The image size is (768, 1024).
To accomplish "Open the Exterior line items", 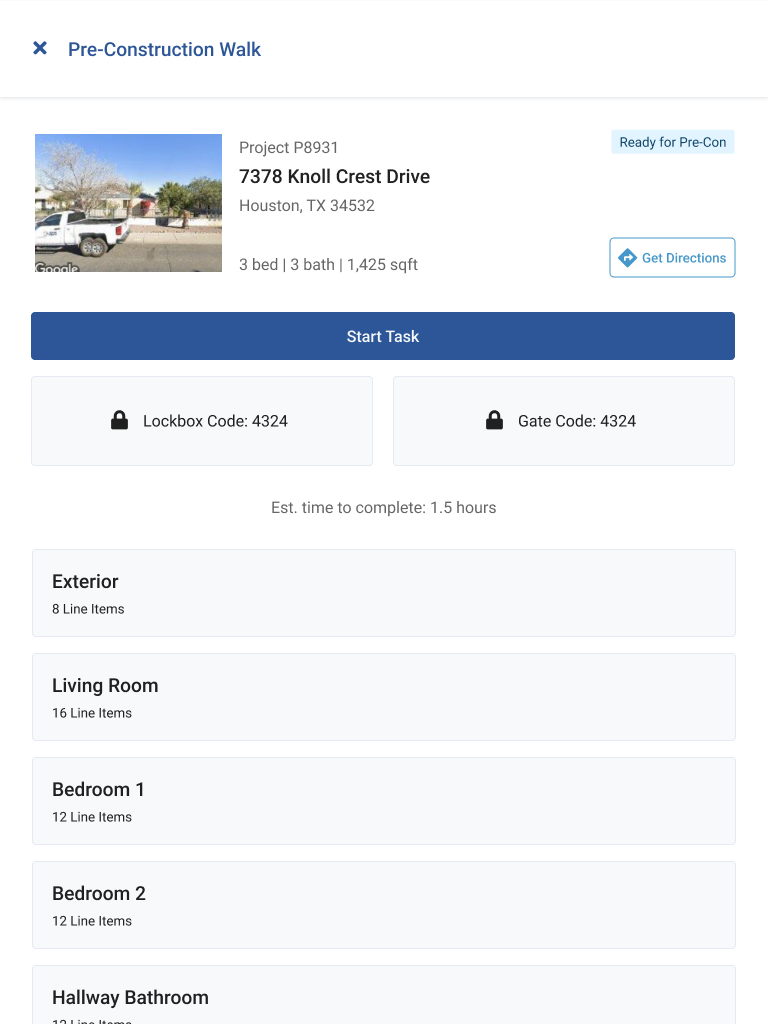I will [384, 593].
